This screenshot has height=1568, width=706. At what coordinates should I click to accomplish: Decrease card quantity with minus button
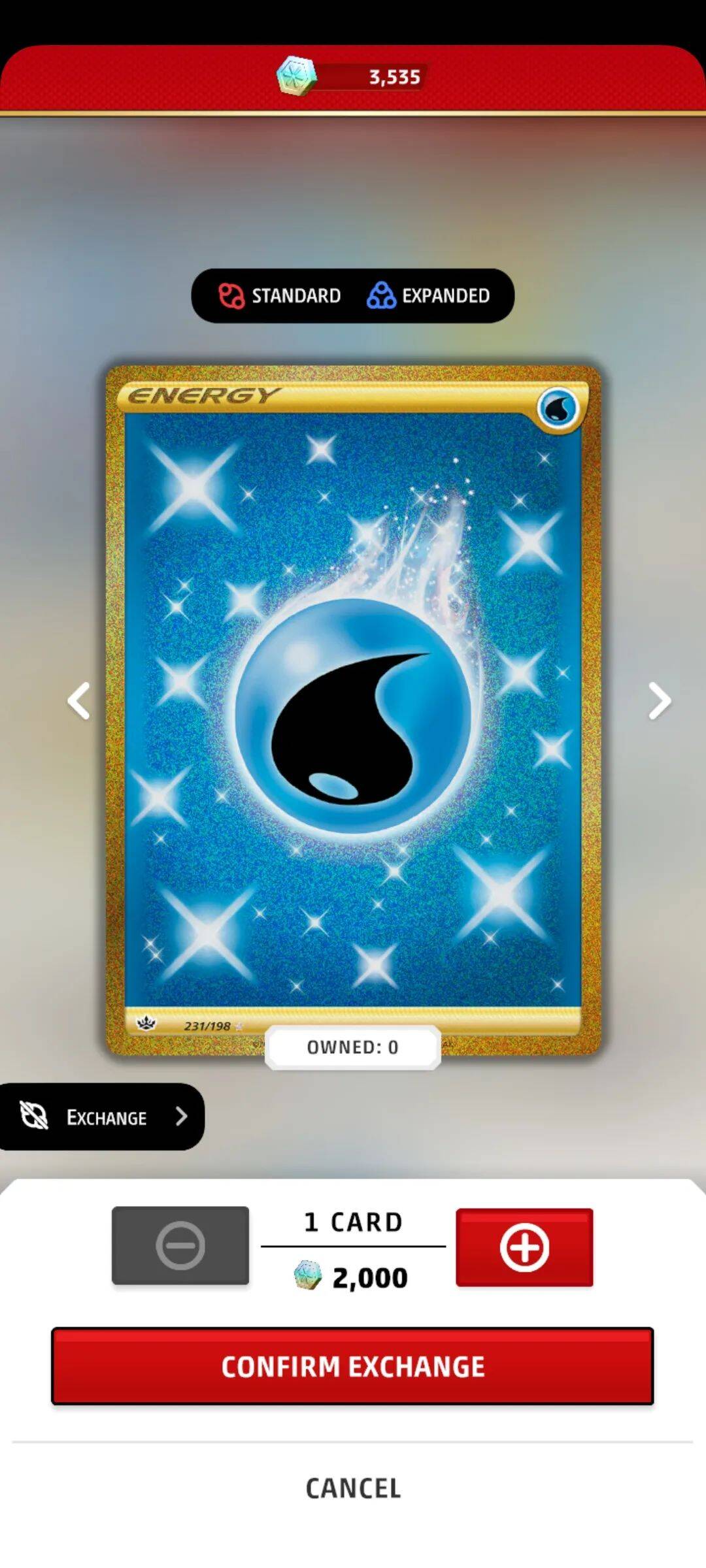180,1245
